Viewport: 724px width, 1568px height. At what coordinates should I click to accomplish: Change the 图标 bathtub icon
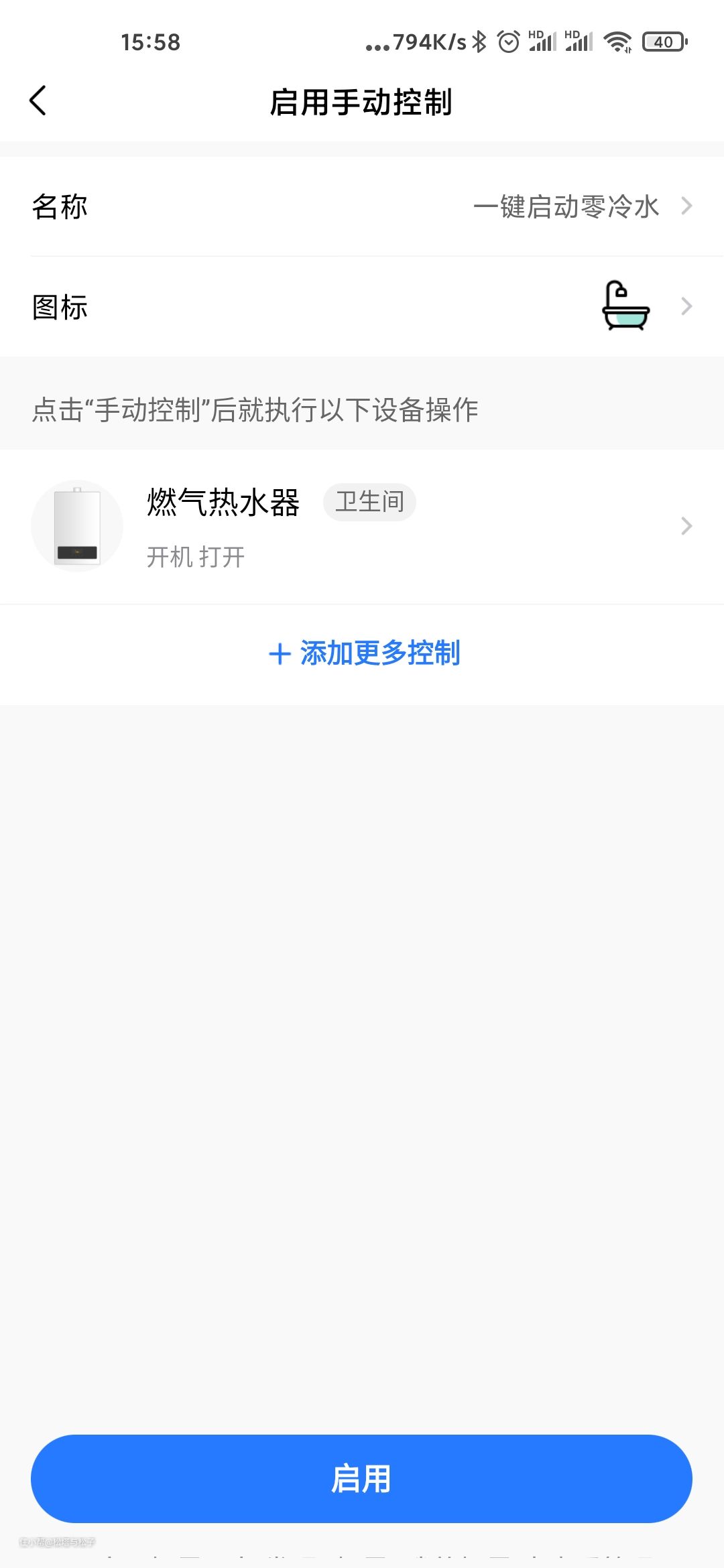(x=625, y=306)
